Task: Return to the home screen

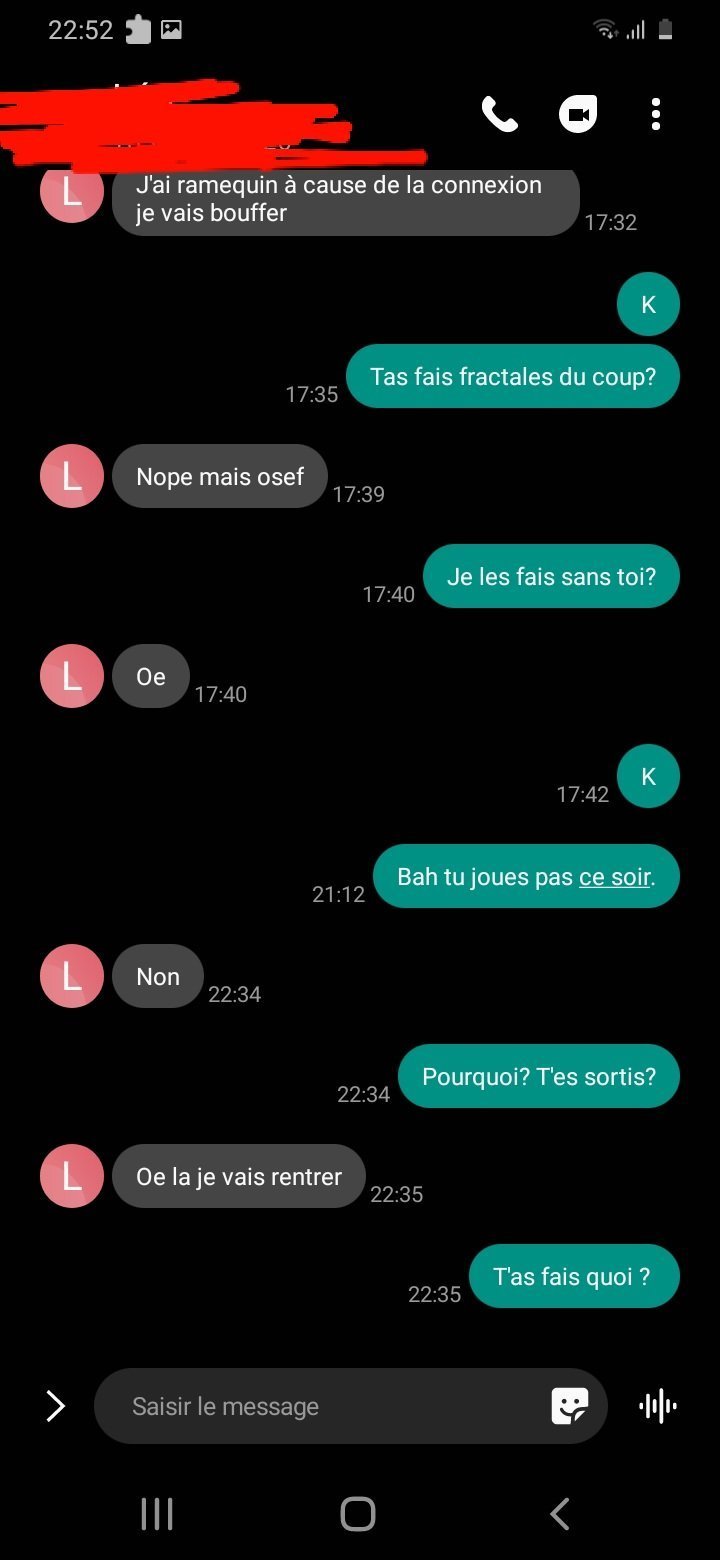Action: pyautogui.click(x=358, y=1514)
